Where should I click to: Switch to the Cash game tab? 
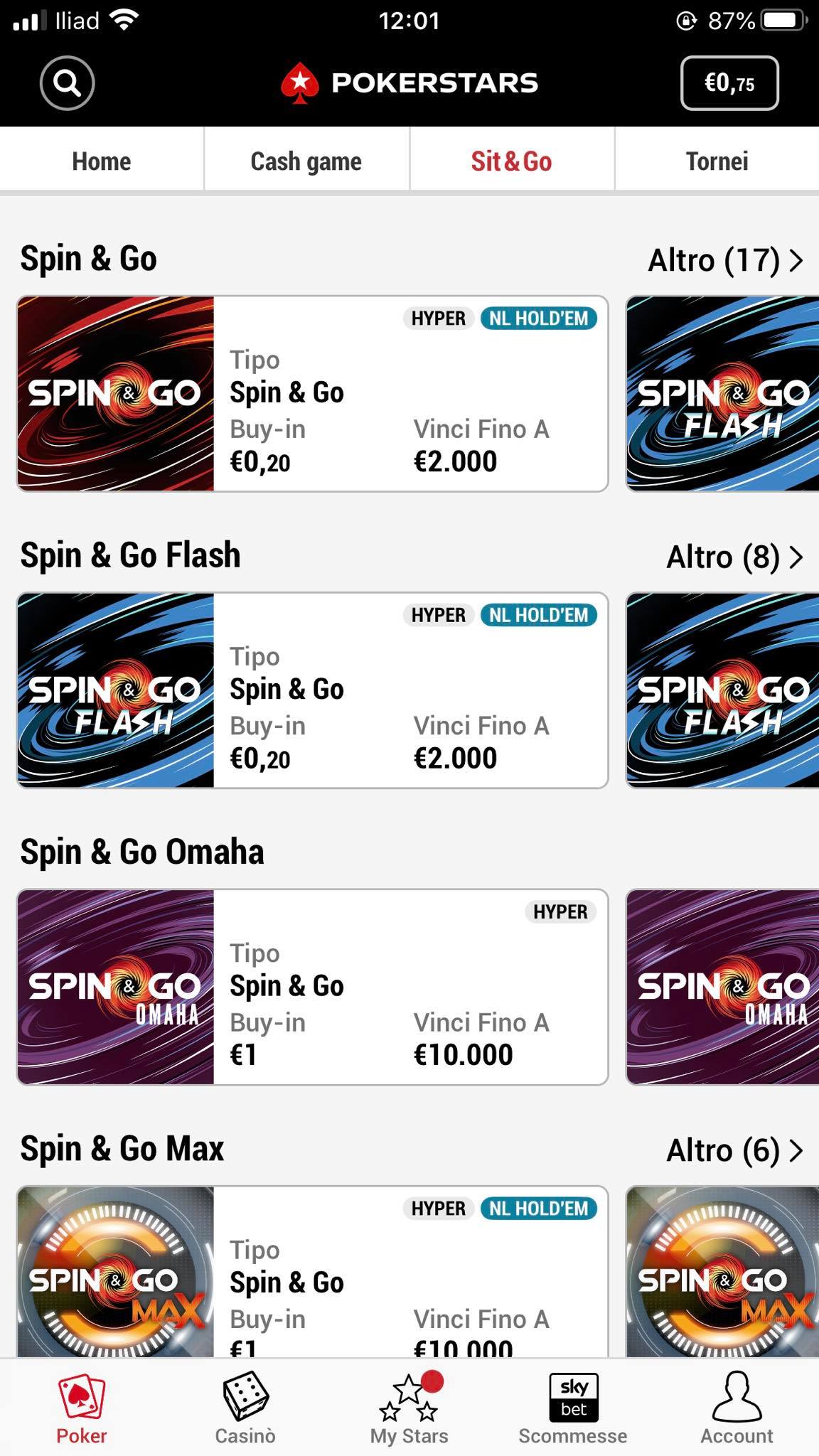[306, 161]
